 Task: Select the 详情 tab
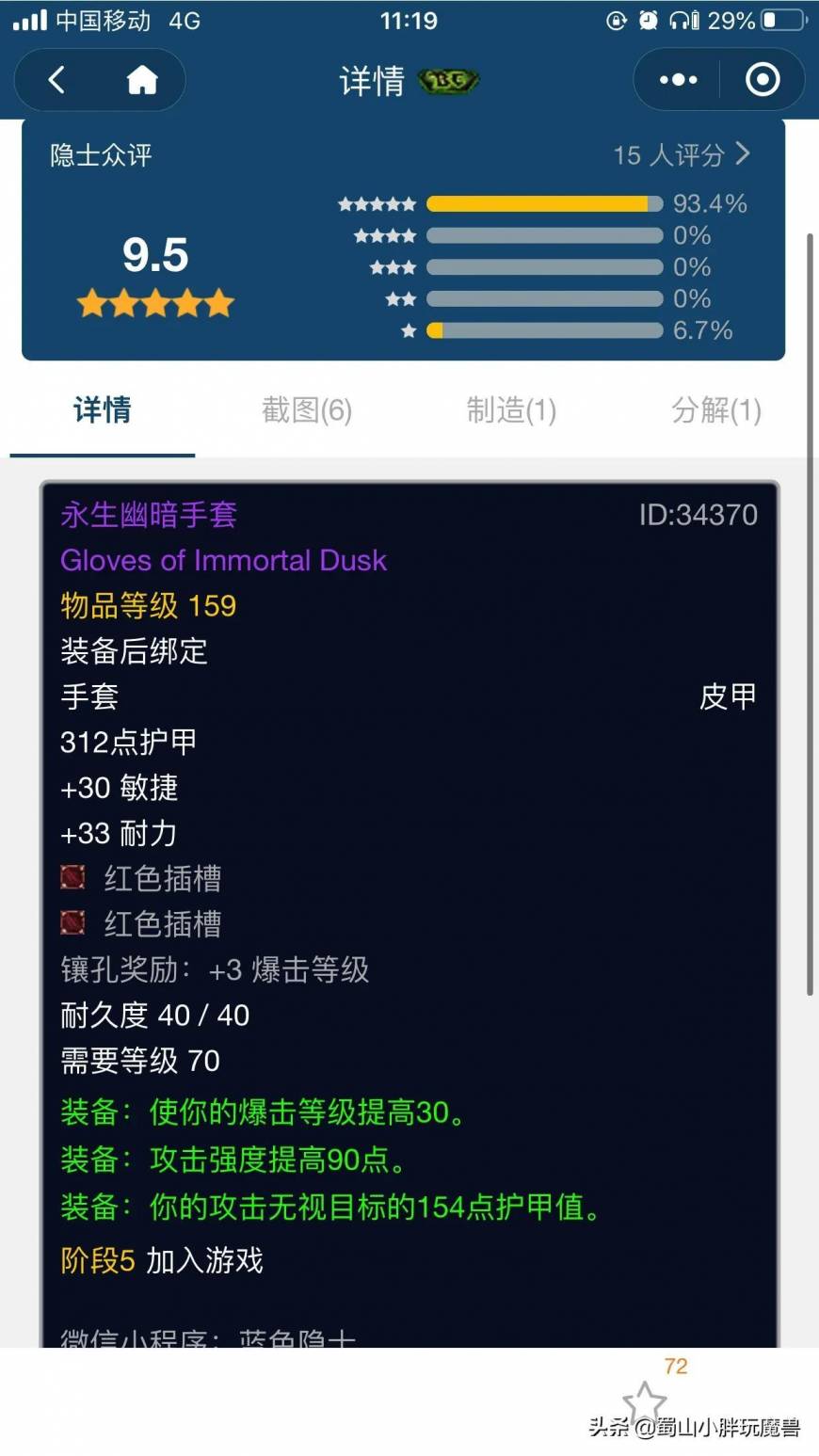(x=102, y=410)
